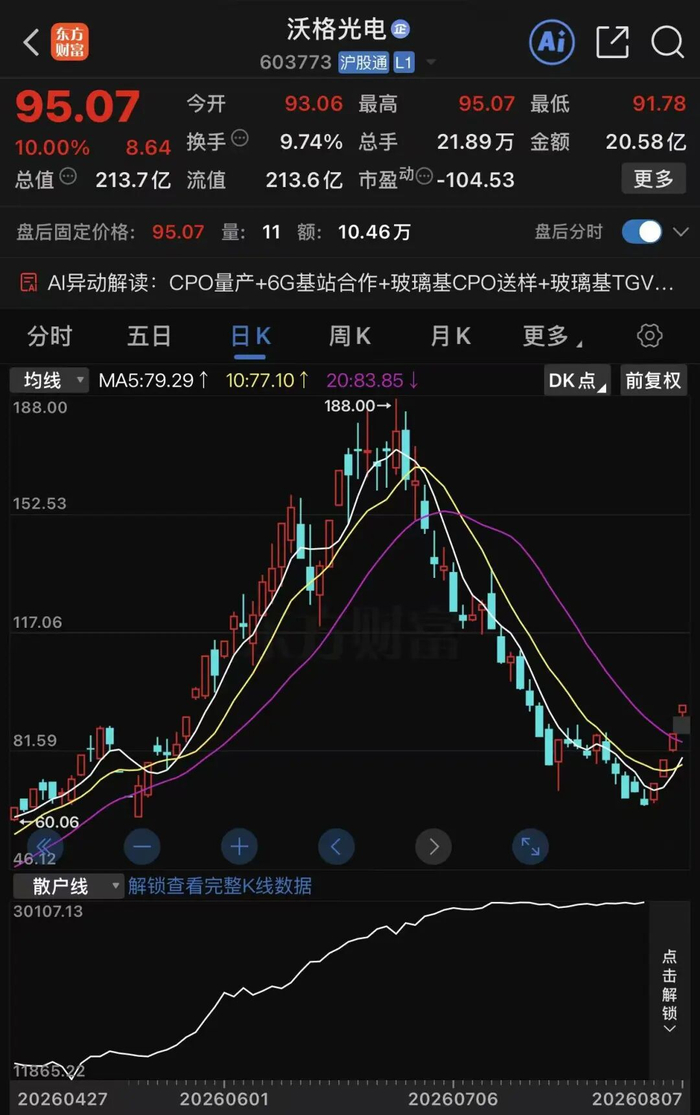Change the 前复权 adjustment mode
Screen dimensions: 700x1115
[x=653, y=380]
